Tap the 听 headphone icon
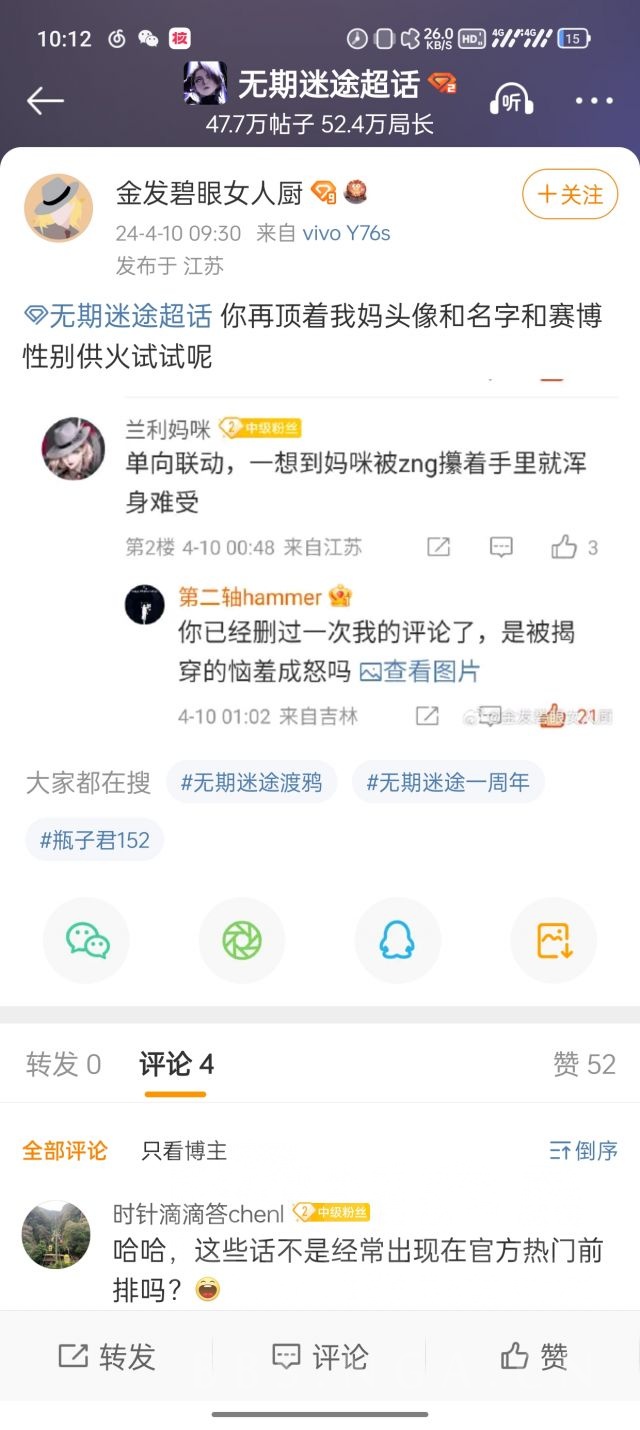This screenshot has width=640, height=1430. click(x=512, y=99)
